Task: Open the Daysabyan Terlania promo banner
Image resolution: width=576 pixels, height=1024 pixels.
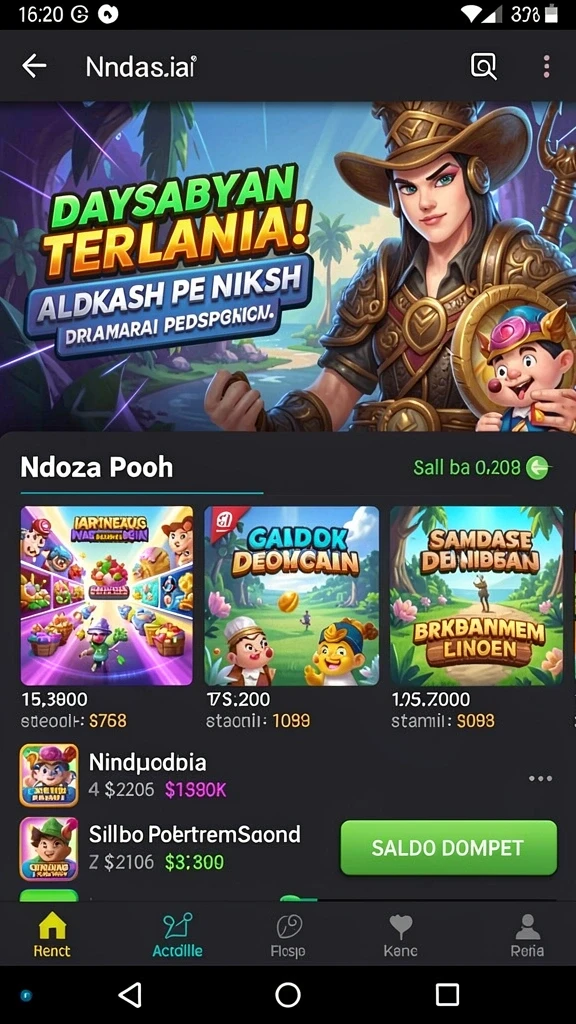Action: (x=288, y=266)
